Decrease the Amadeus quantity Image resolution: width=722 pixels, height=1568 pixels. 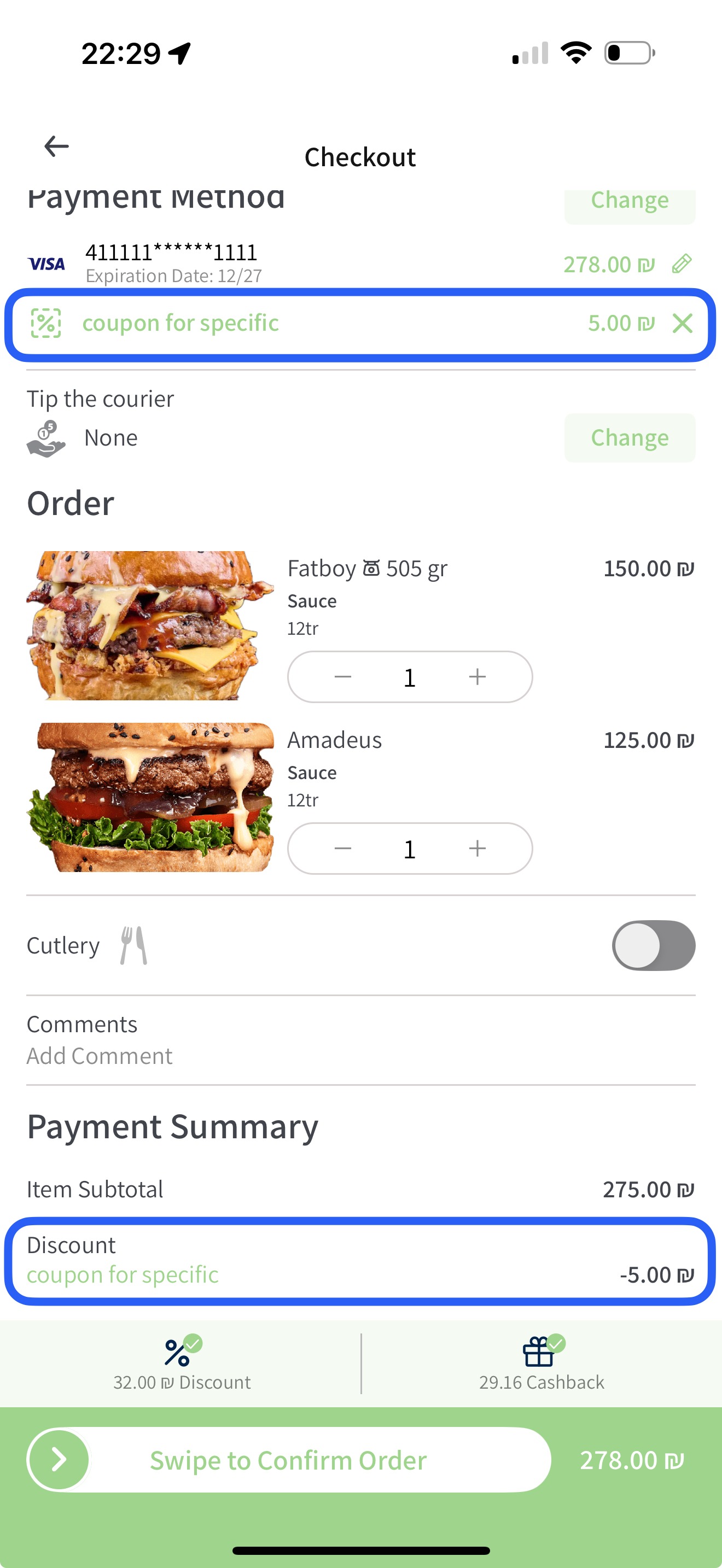pyautogui.click(x=343, y=849)
